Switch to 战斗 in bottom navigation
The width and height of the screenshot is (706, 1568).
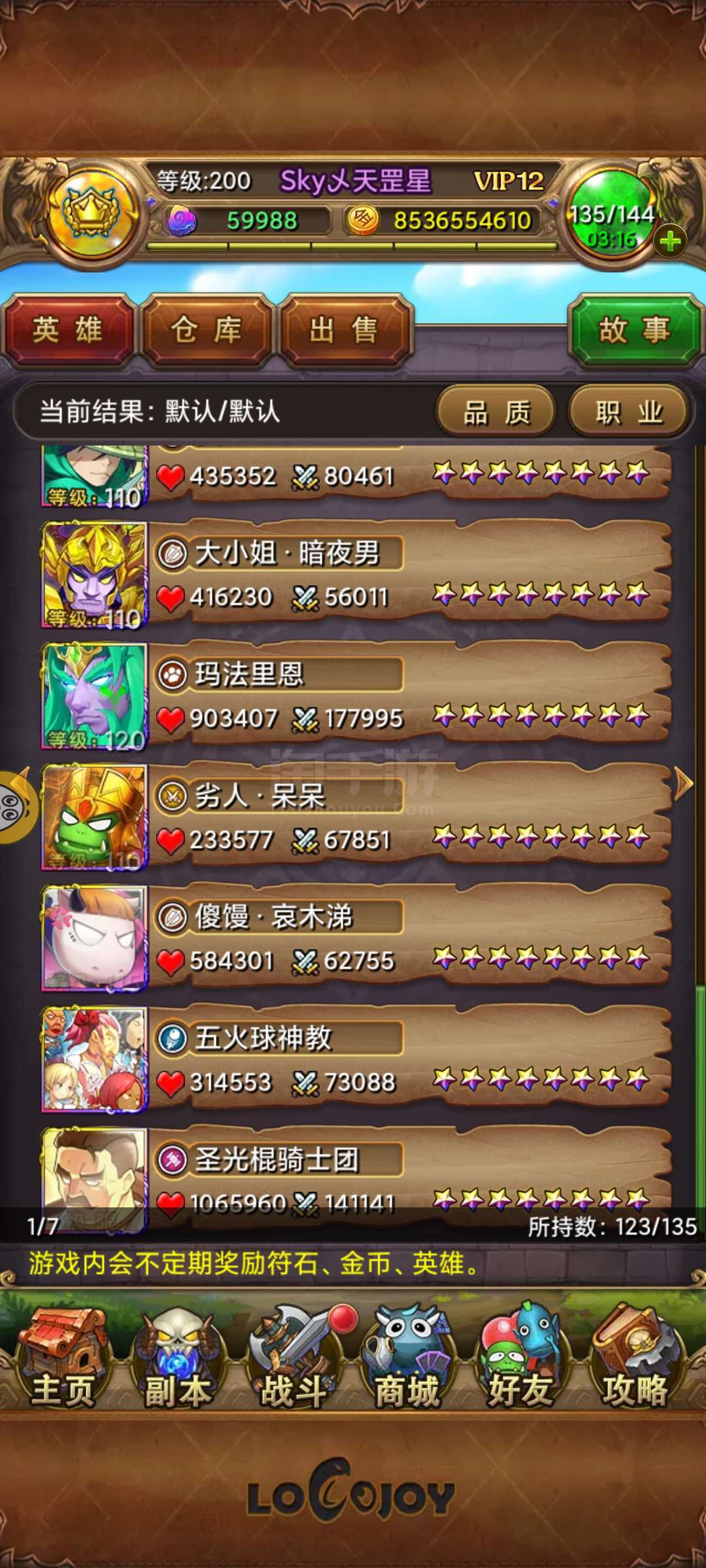pyautogui.click(x=294, y=1359)
